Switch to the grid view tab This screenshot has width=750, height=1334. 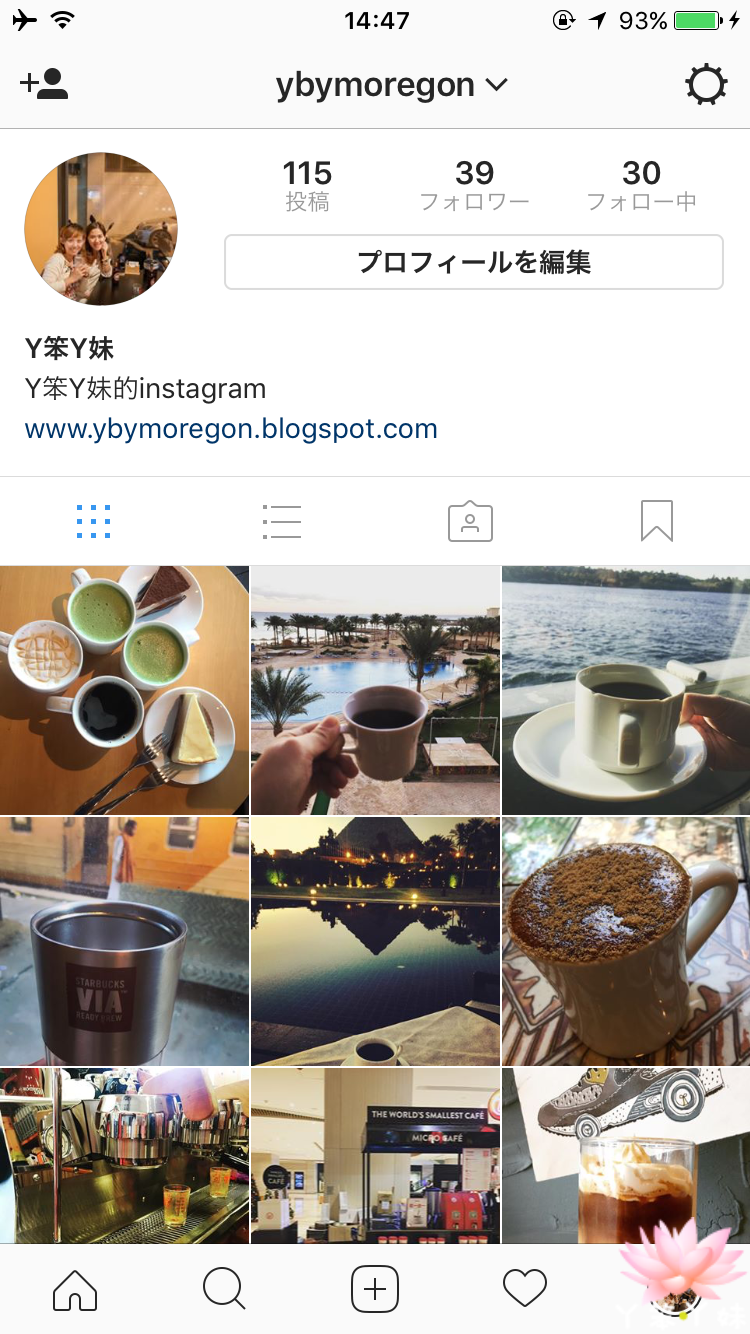(93, 521)
